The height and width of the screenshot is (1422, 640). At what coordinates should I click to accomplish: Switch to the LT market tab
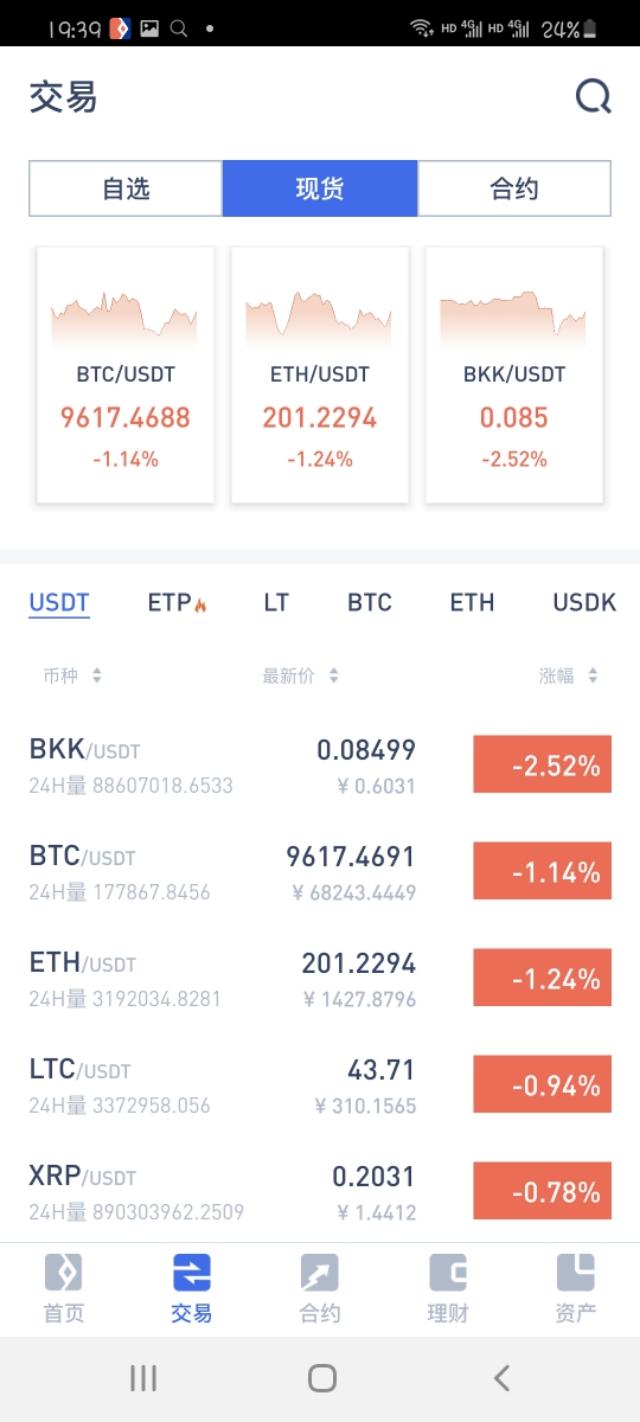[x=276, y=603]
